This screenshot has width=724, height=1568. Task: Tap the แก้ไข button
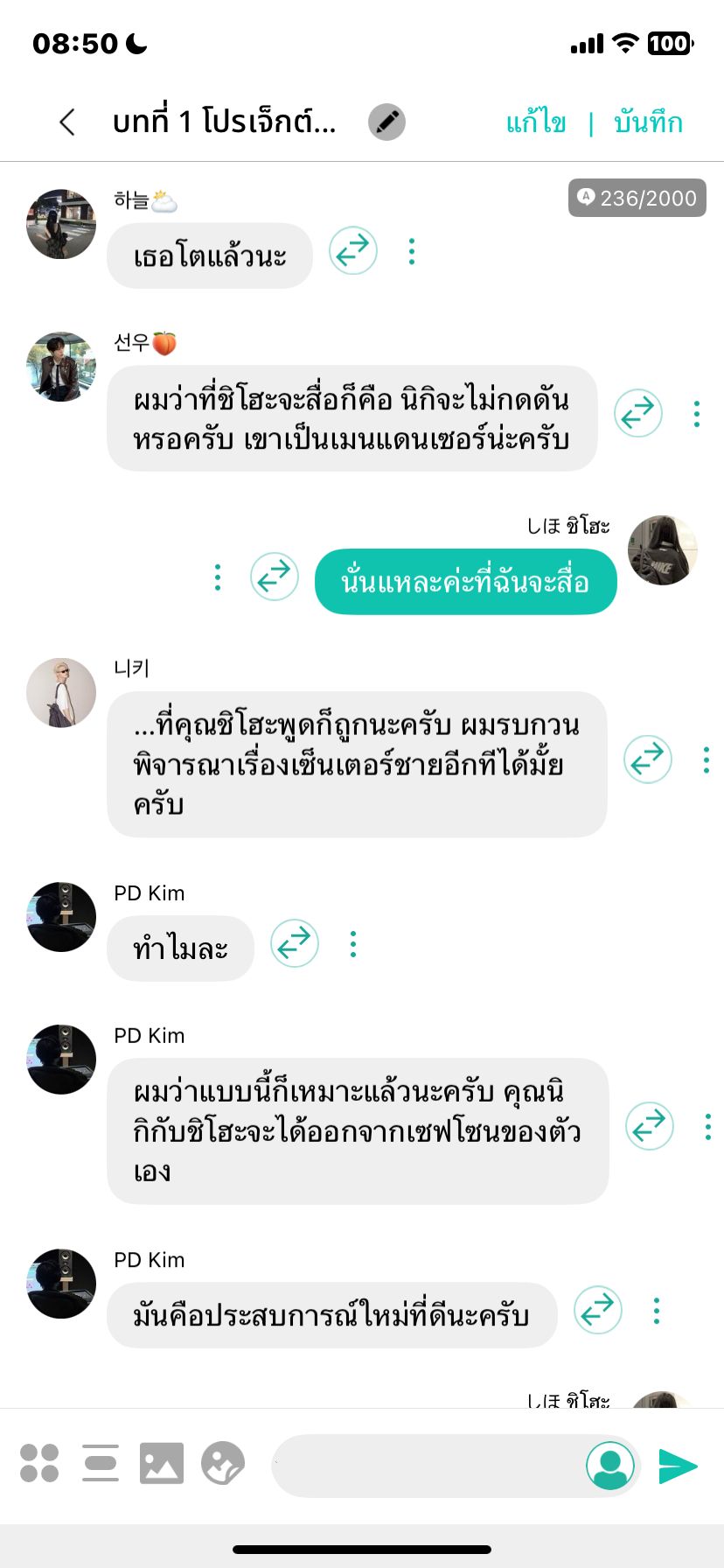coord(536,122)
